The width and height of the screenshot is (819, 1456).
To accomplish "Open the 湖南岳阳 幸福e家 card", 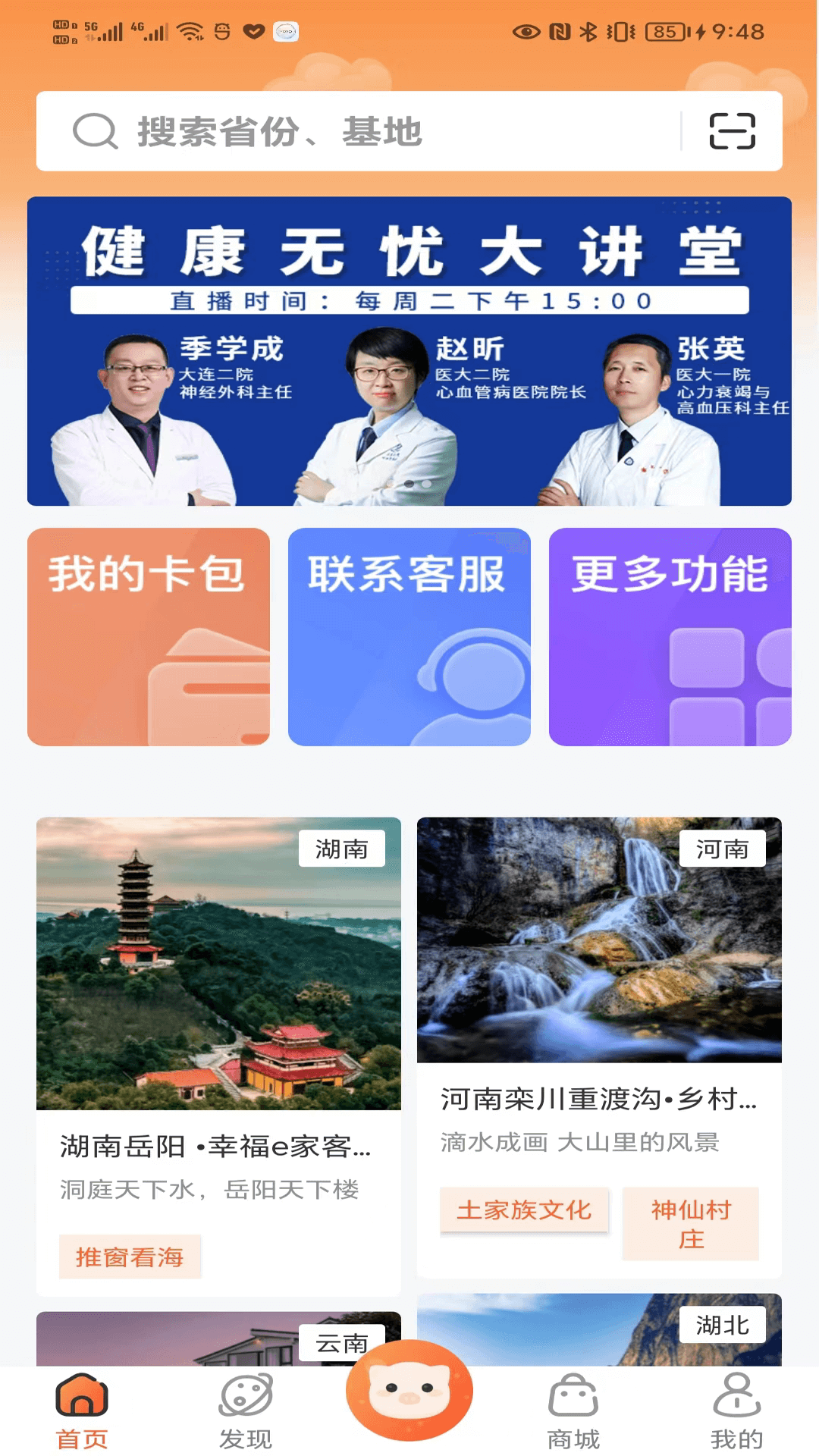I will click(218, 1056).
